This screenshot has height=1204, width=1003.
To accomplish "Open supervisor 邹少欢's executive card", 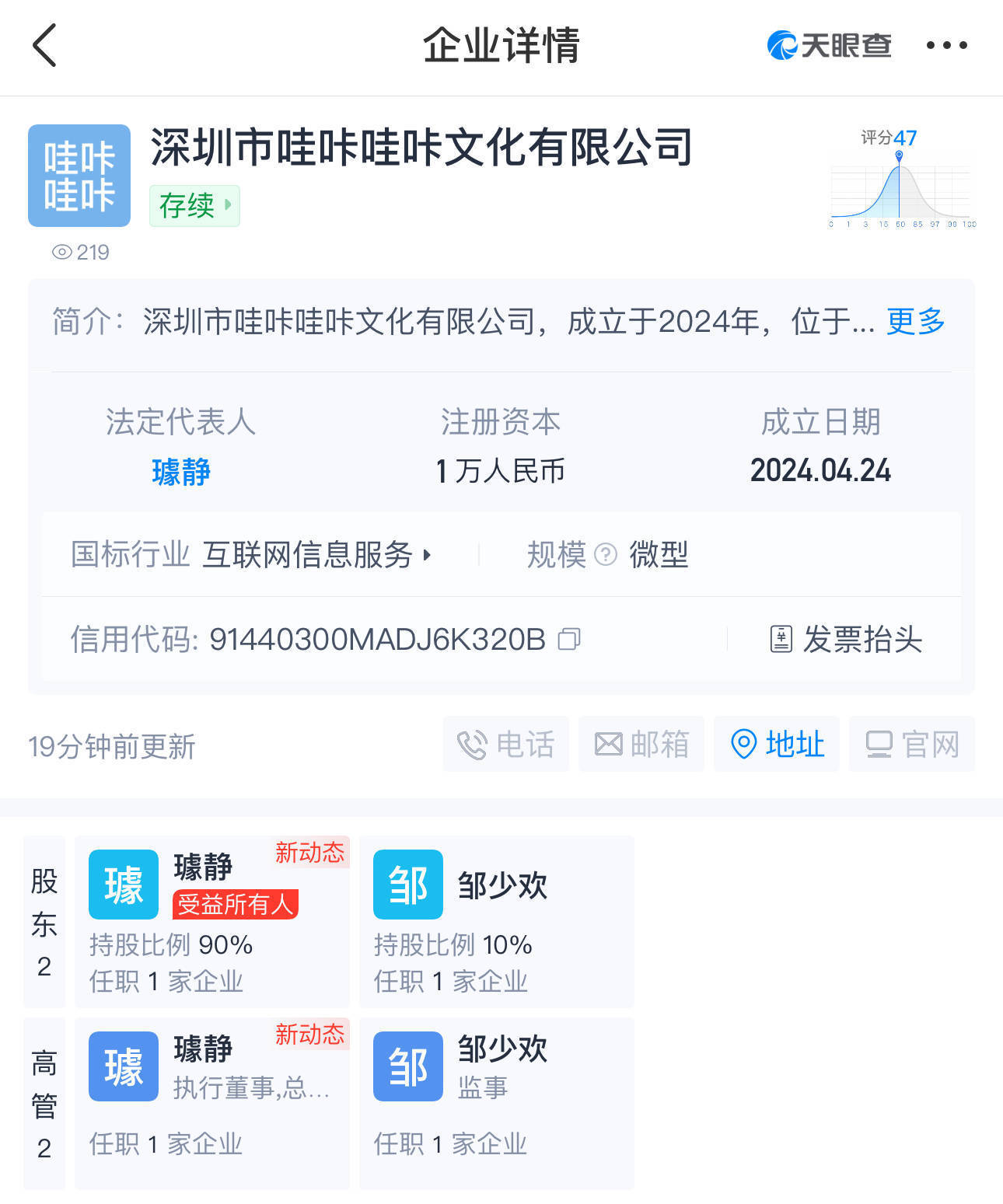I will 496,1103.
